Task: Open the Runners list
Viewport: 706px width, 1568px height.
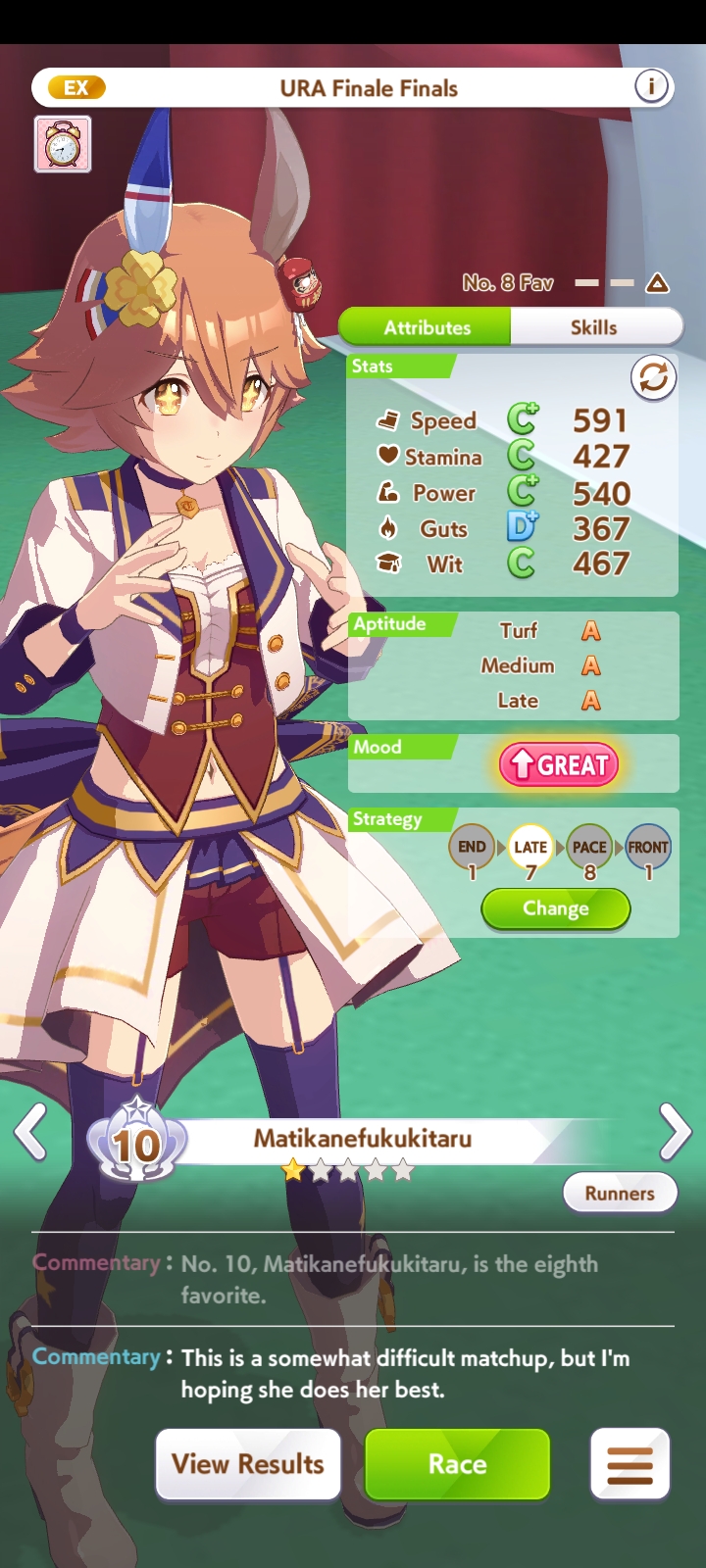Action: point(620,1193)
